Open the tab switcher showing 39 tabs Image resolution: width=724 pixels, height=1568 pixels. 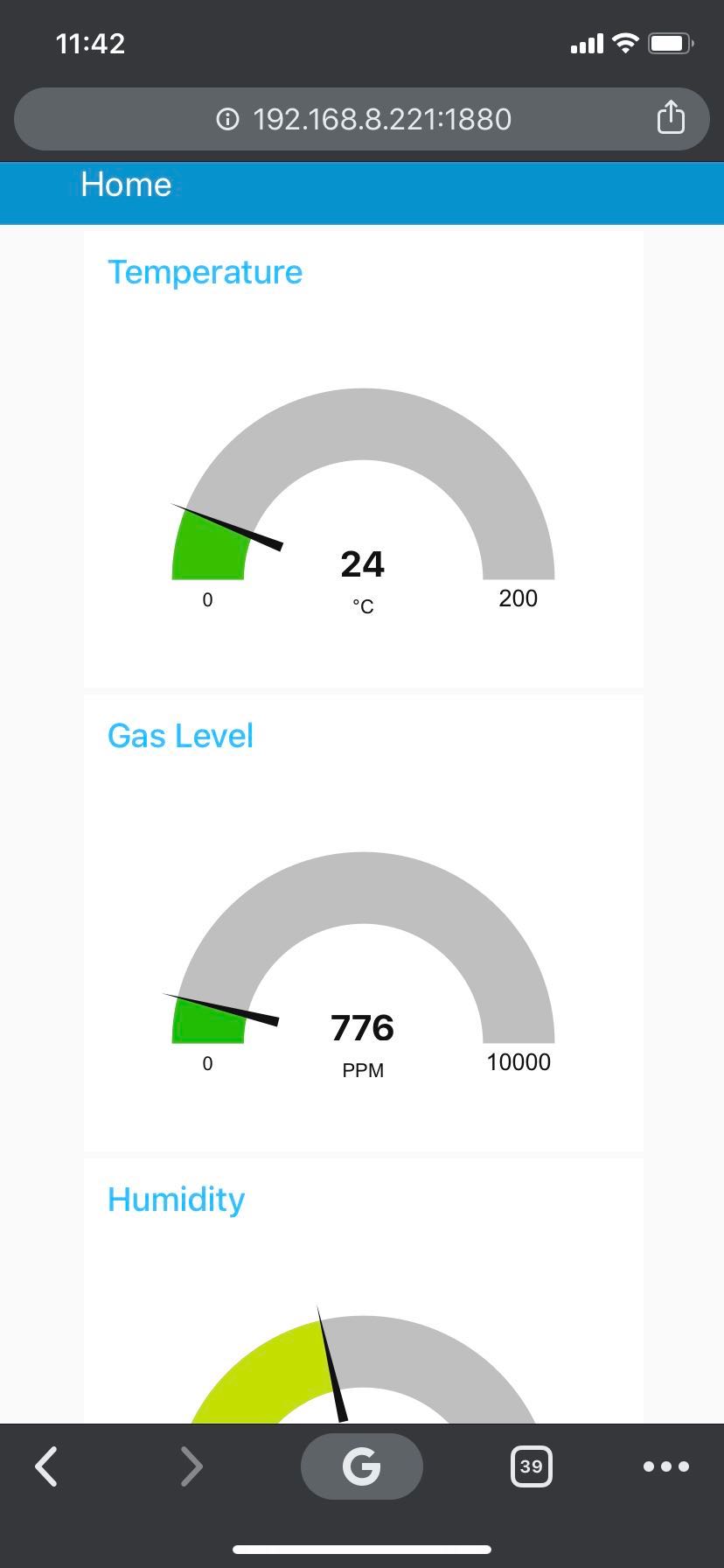click(531, 1466)
